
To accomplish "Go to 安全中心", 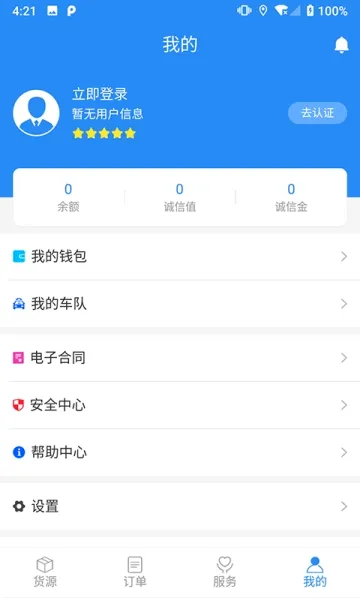I will click(x=180, y=405).
